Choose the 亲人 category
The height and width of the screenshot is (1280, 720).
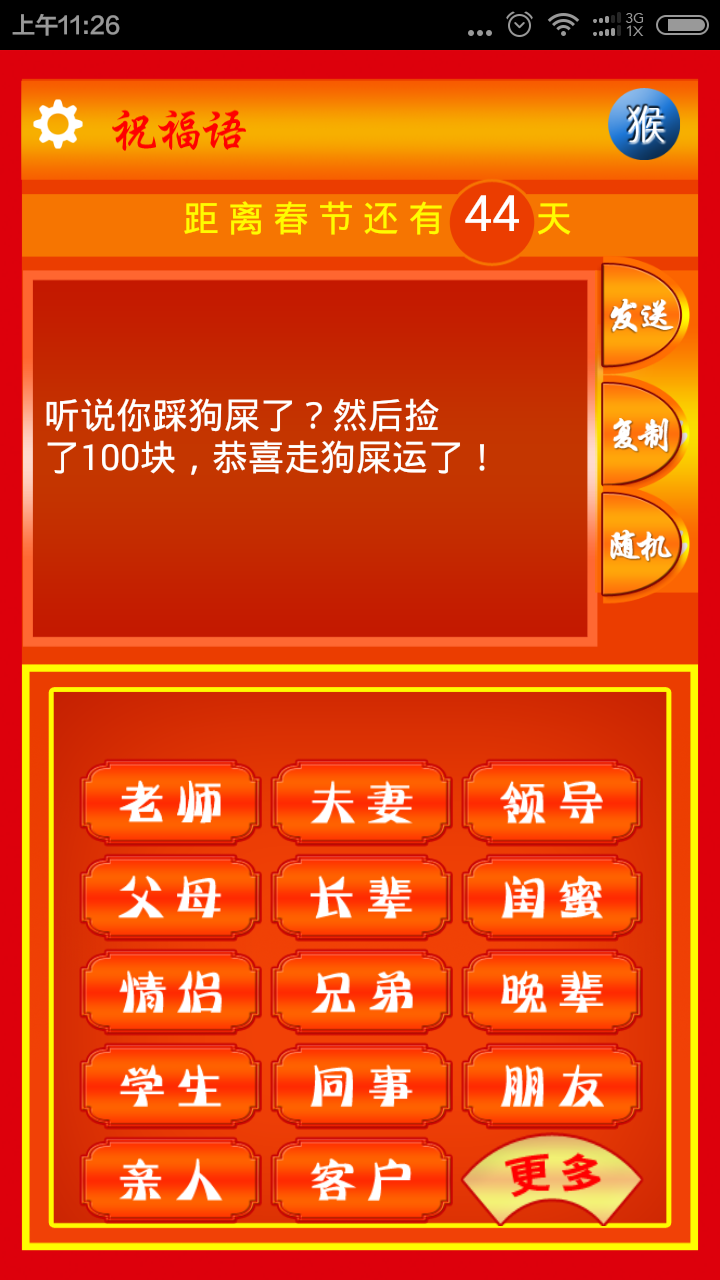coord(171,1182)
